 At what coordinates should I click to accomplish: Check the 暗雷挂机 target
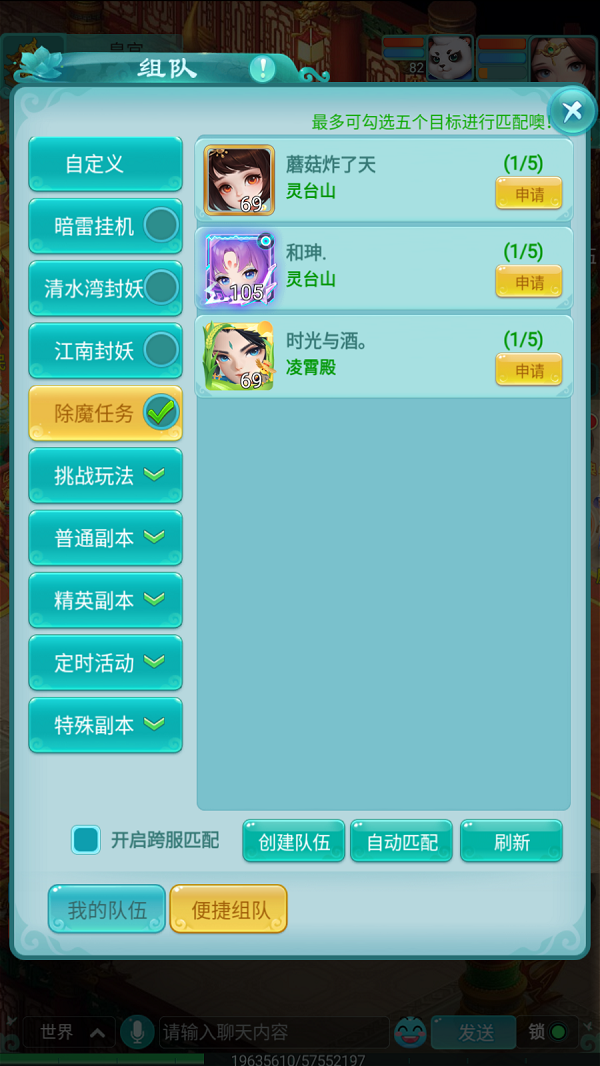160,226
